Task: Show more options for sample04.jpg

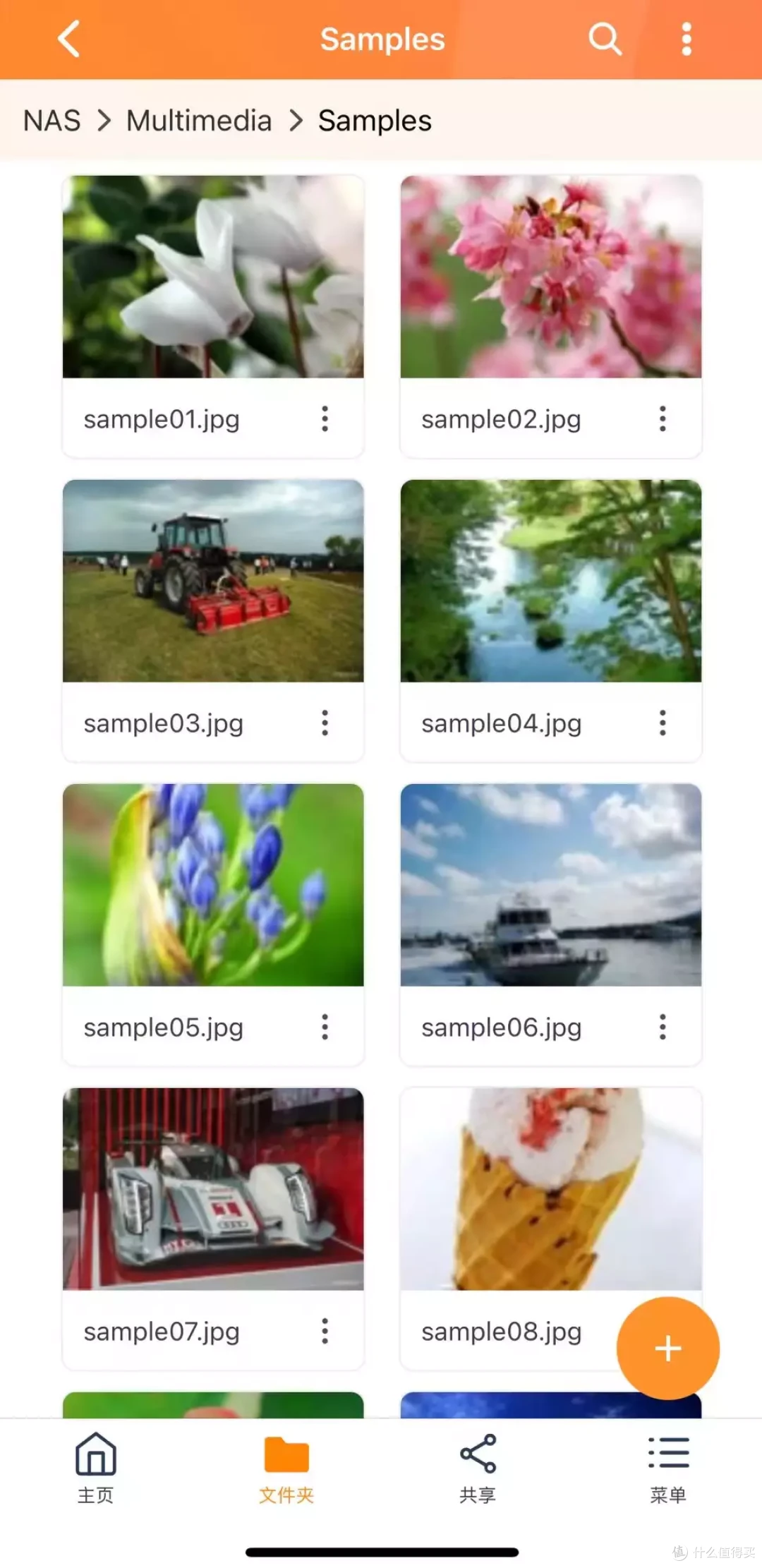Action: coord(663,723)
